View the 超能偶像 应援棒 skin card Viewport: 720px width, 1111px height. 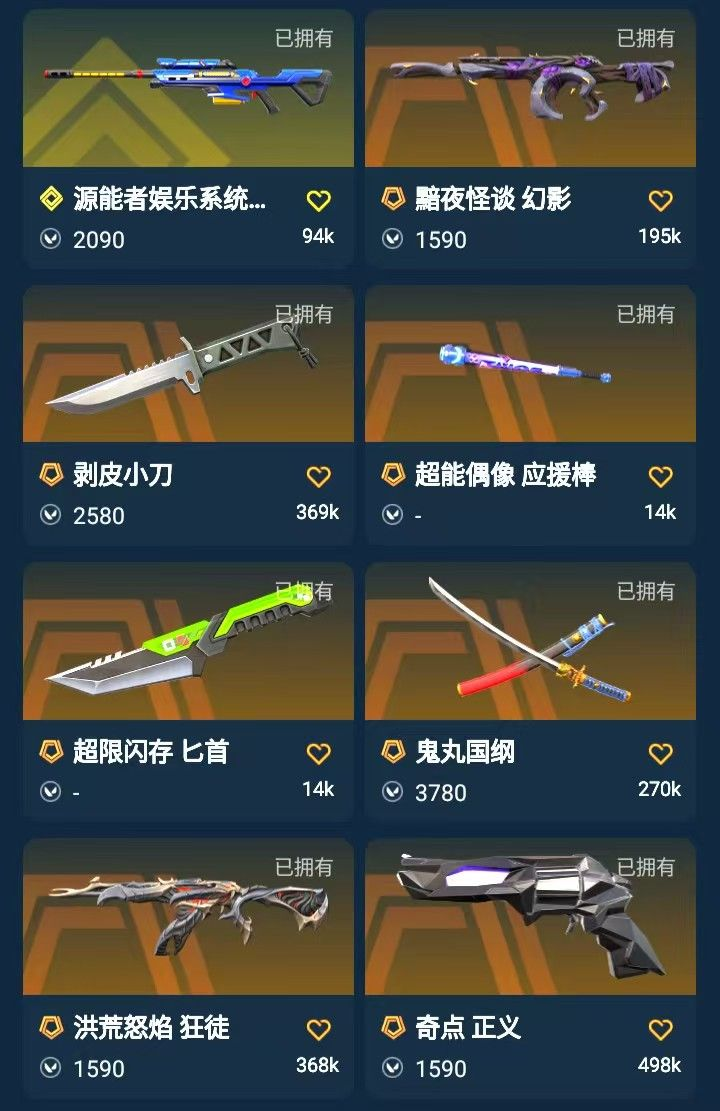(x=530, y=414)
